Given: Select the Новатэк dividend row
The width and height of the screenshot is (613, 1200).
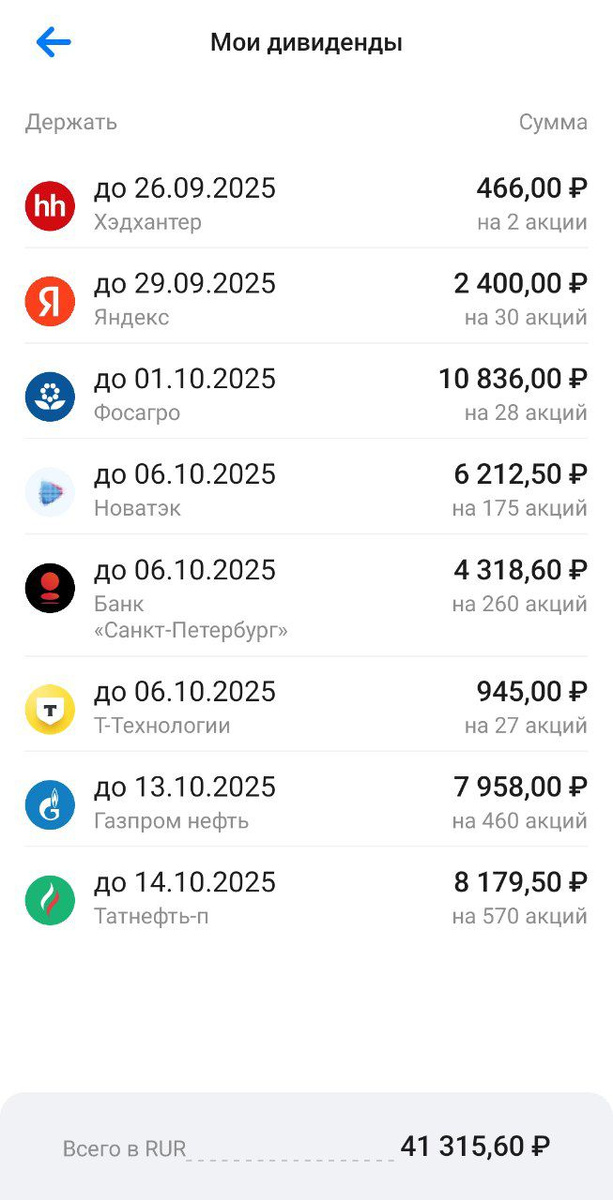Looking at the screenshot, I should [x=306, y=490].
